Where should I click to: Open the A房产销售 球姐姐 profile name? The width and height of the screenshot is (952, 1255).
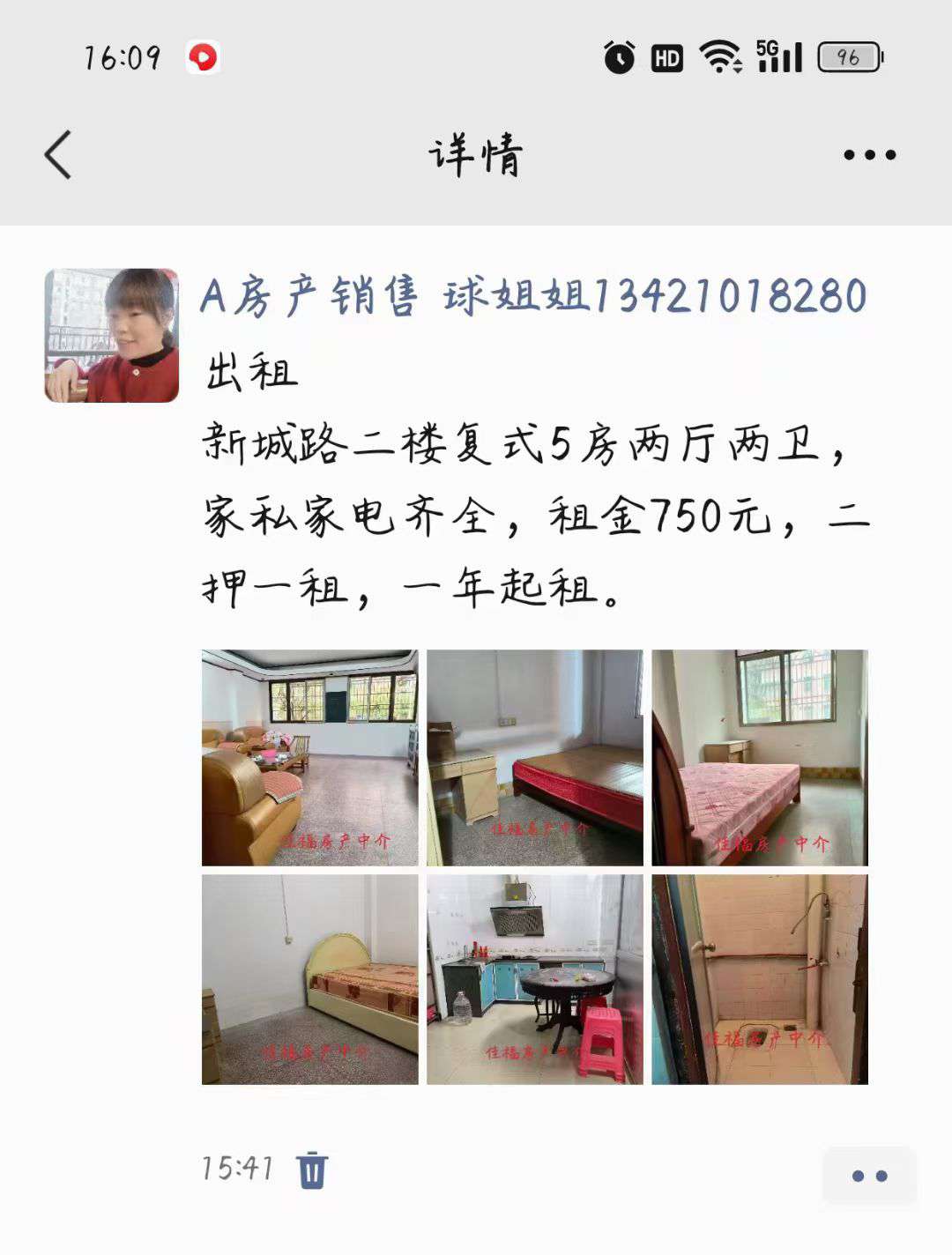(533, 295)
